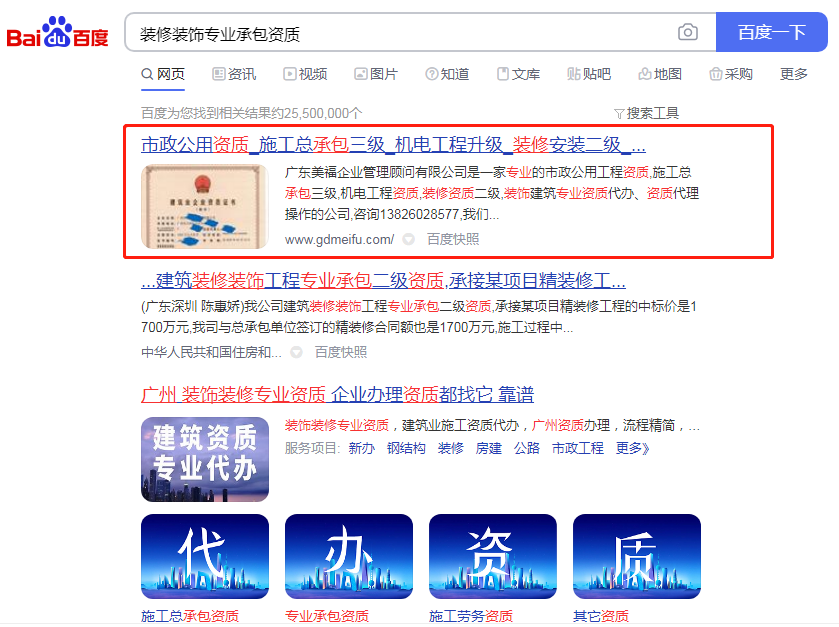Open the 钢结构 service item link
Viewport: 839px width, 627px height.
click(x=406, y=448)
